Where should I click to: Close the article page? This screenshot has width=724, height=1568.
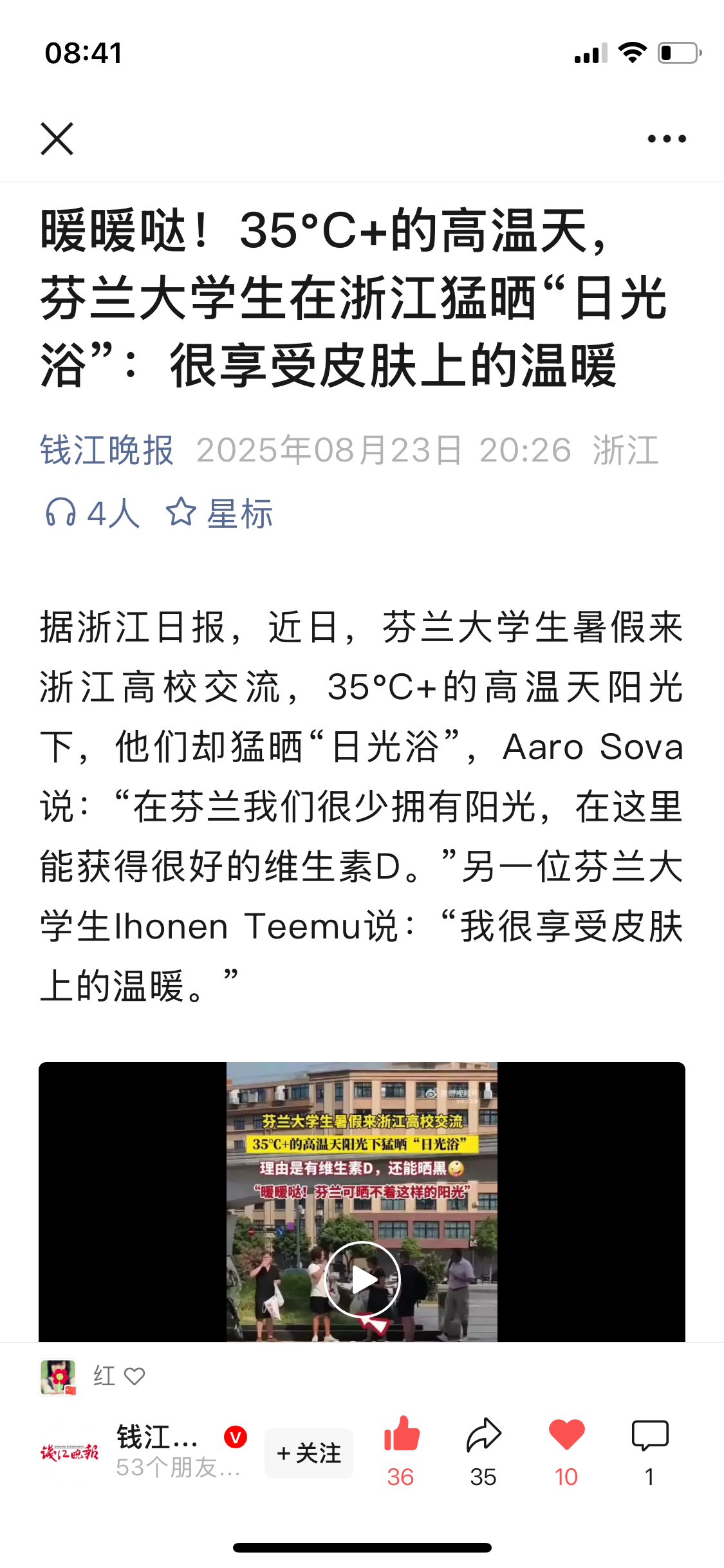click(57, 139)
